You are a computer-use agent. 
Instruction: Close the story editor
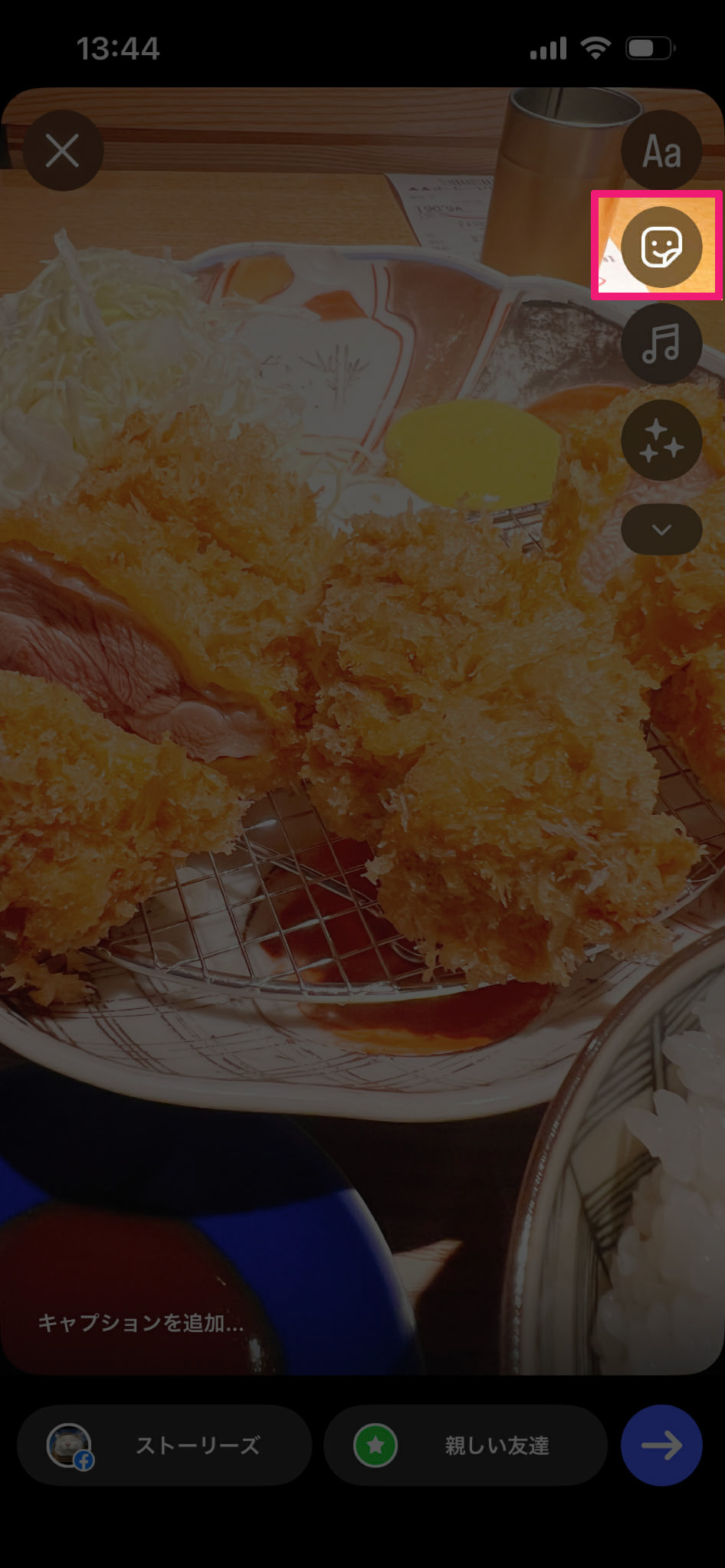[x=63, y=150]
